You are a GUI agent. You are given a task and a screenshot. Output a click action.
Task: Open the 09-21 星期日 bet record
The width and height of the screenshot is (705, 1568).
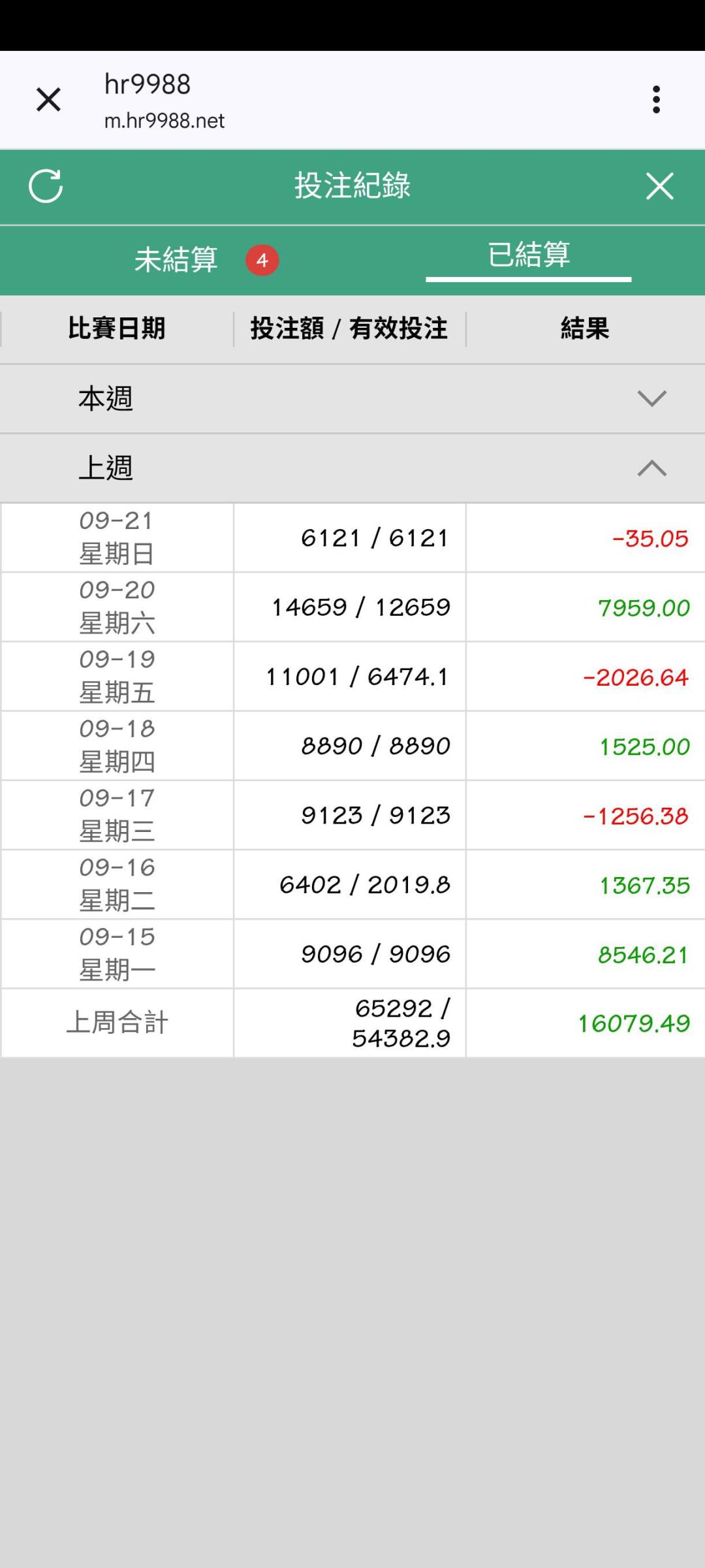pos(352,538)
